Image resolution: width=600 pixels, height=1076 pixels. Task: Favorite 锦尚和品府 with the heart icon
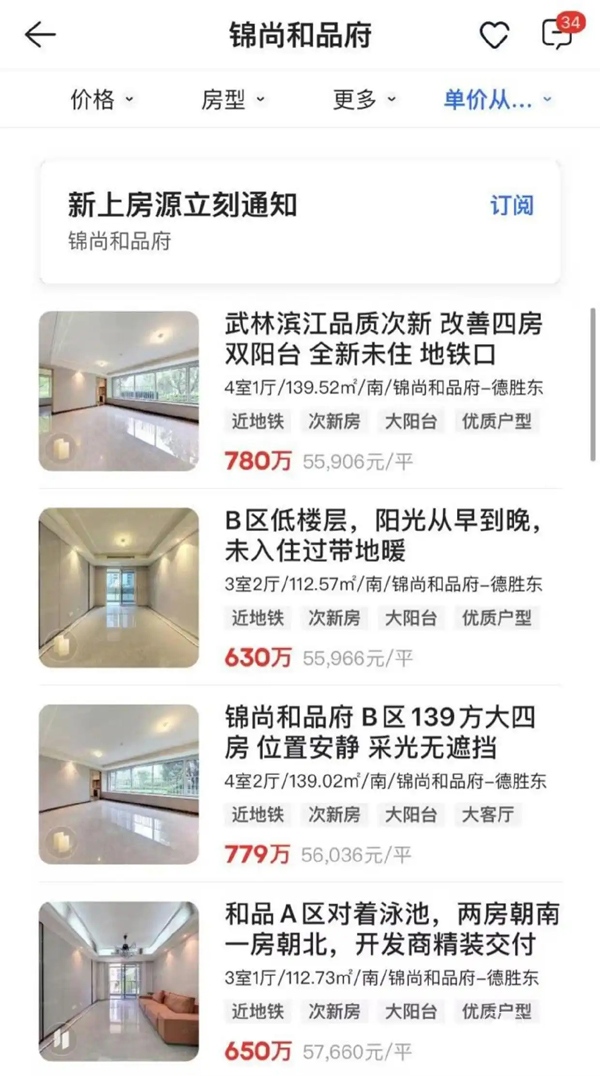click(x=494, y=35)
